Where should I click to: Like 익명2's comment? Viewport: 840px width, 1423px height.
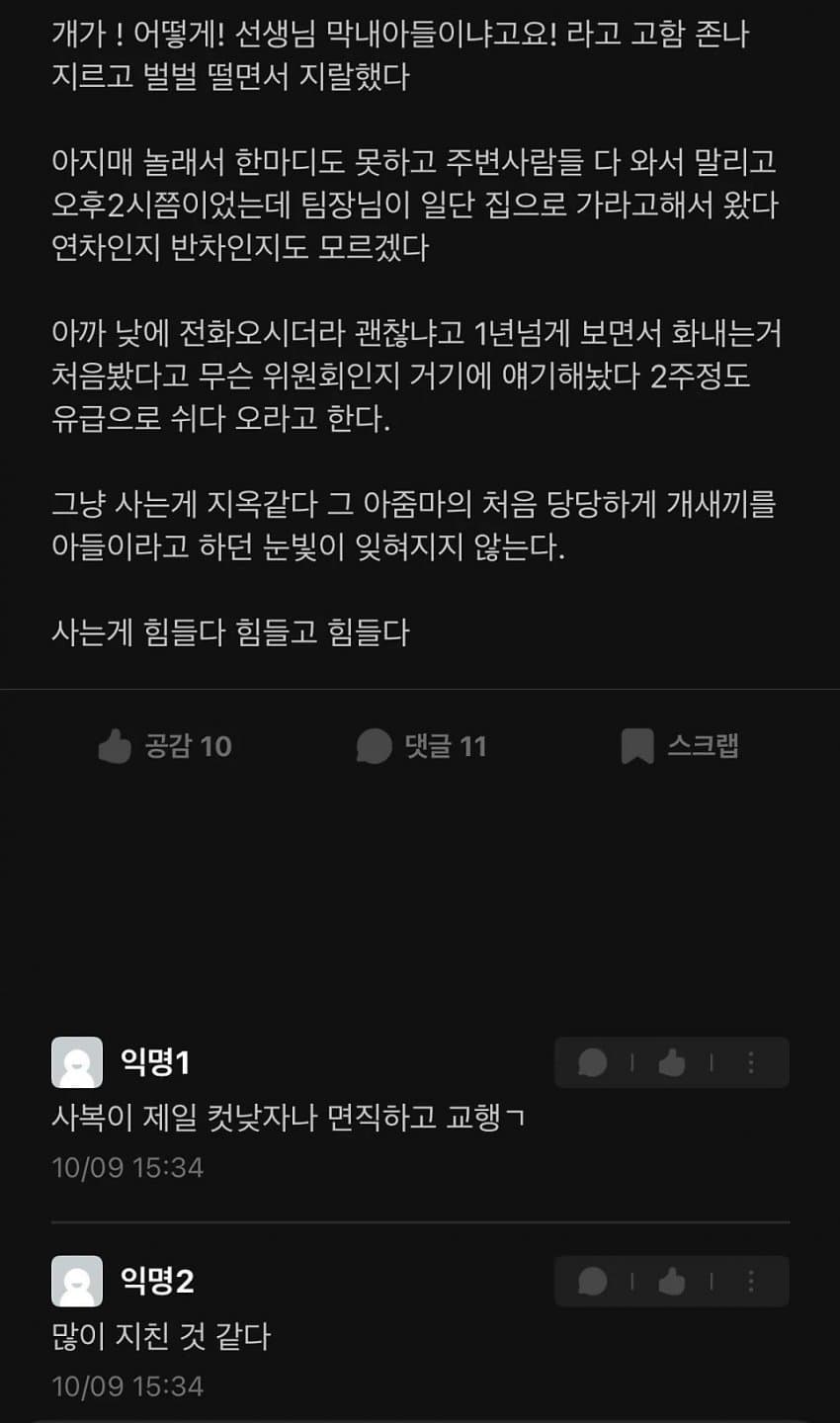coord(672,1282)
